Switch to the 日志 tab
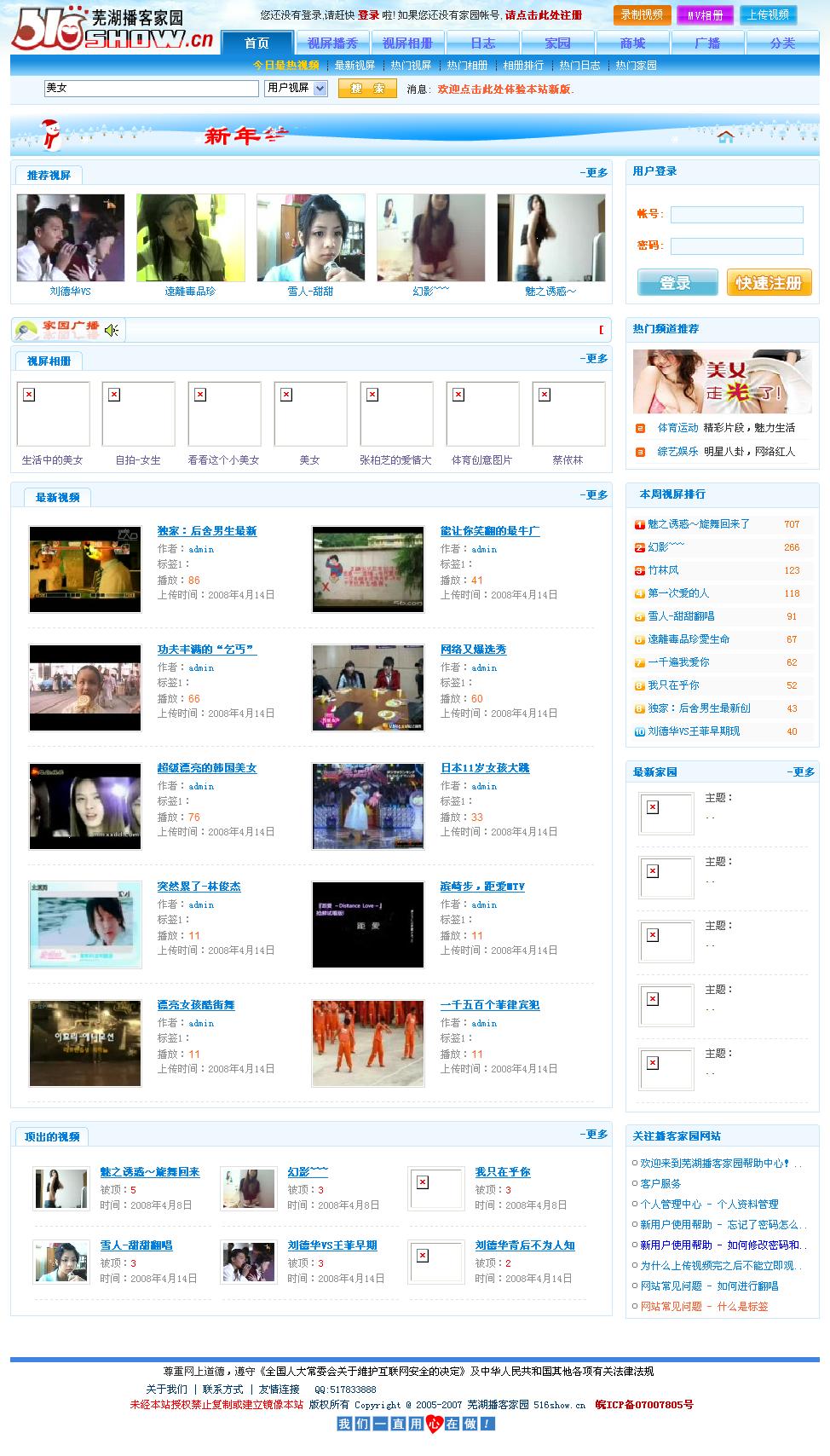Image resolution: width=830 pixels, height=1456 pixels. (482, 43)
